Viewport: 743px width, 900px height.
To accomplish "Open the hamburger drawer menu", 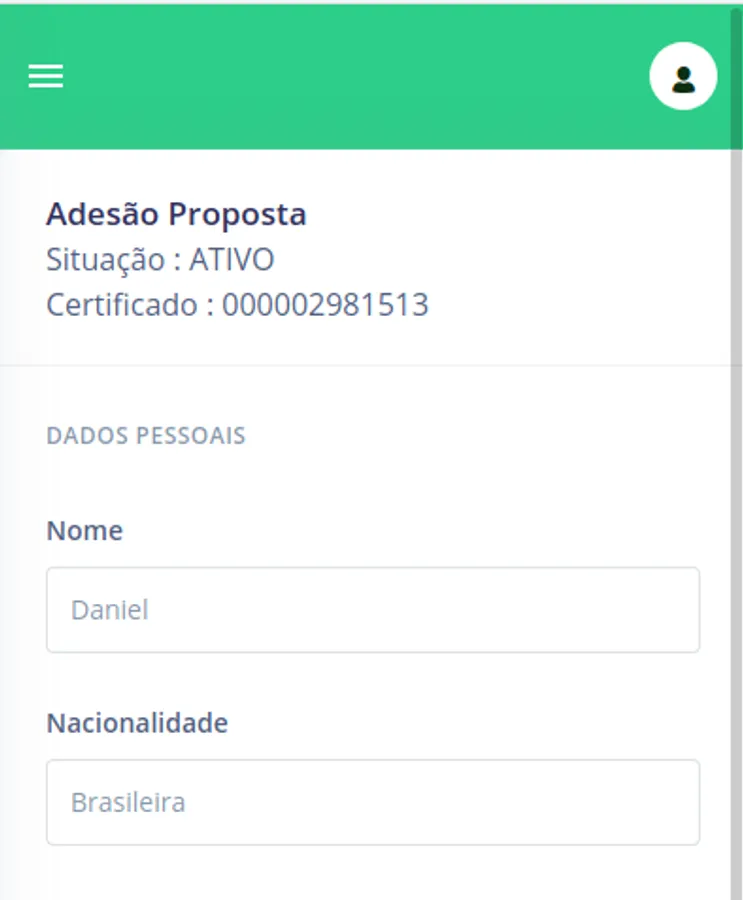I will pos(46,76).
